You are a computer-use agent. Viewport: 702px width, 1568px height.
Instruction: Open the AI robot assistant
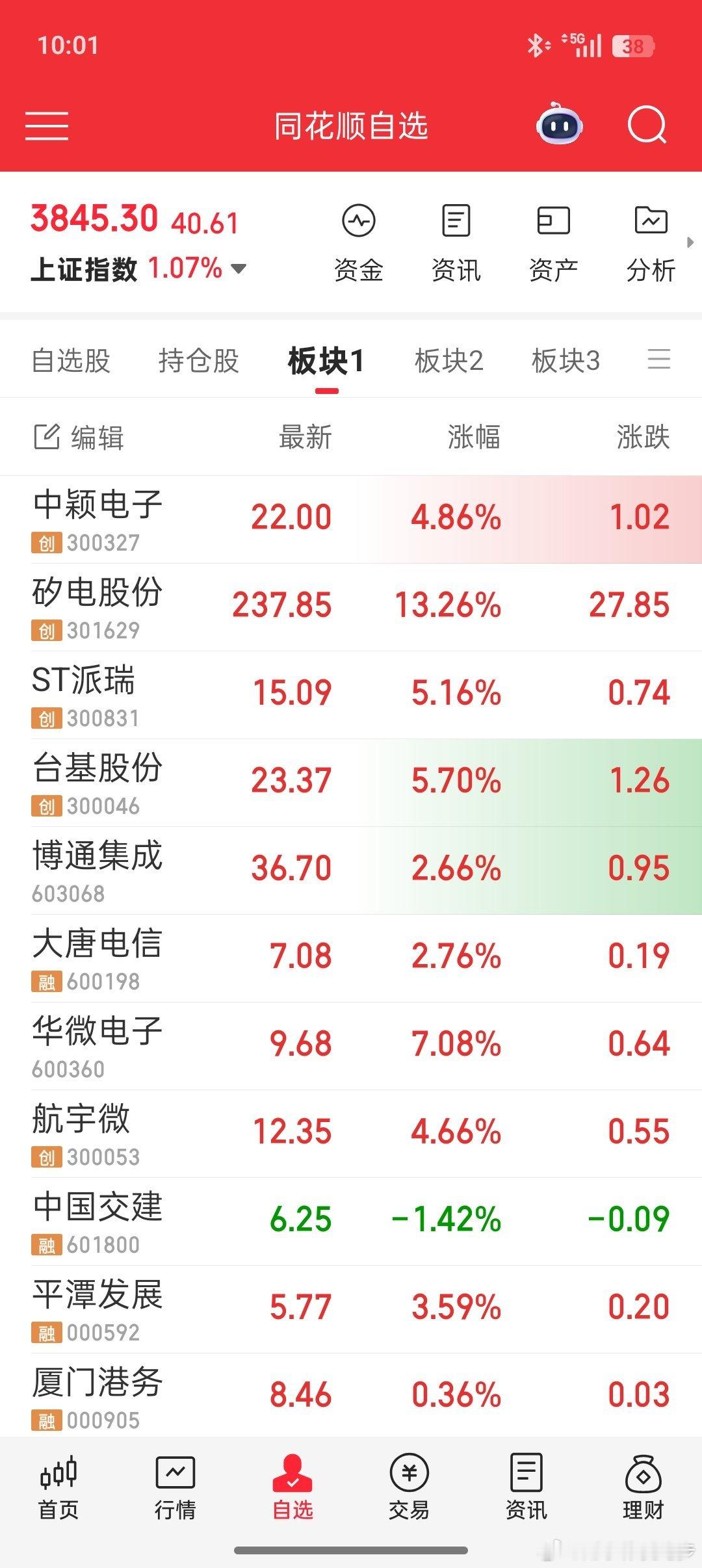point(559,124)
